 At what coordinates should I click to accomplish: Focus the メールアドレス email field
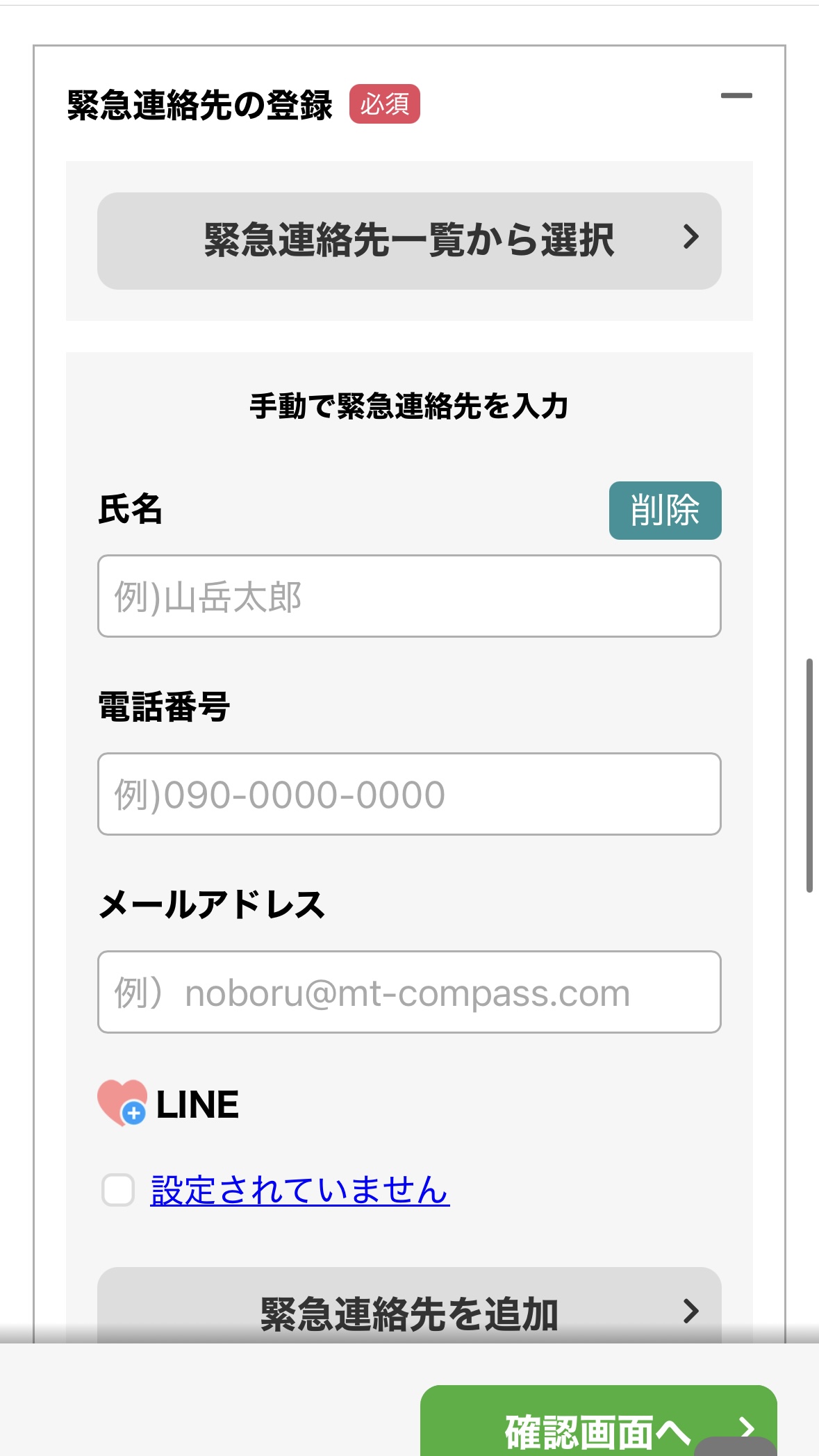tap(409, 992)
